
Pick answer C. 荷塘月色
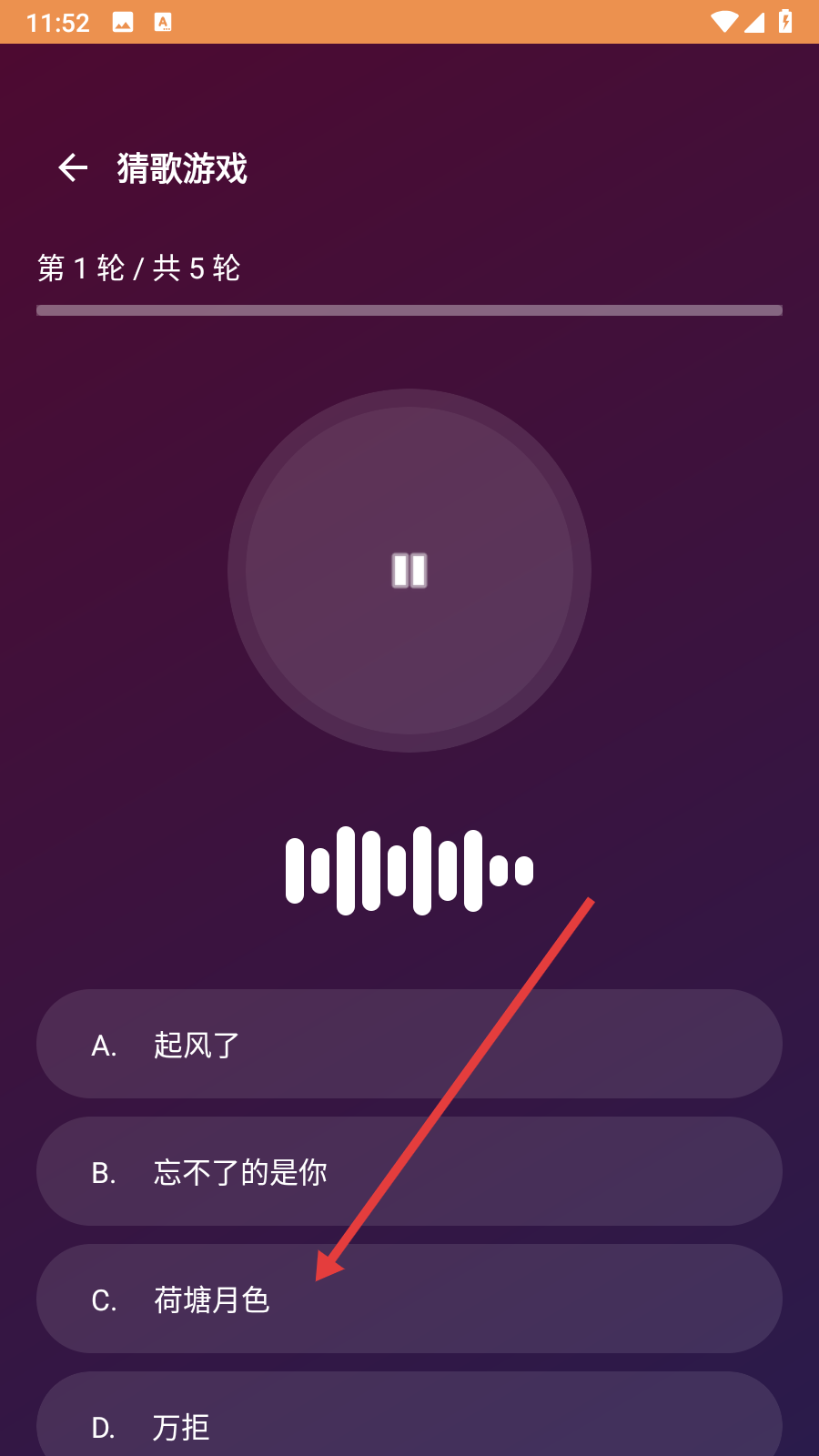[409, 1299]
